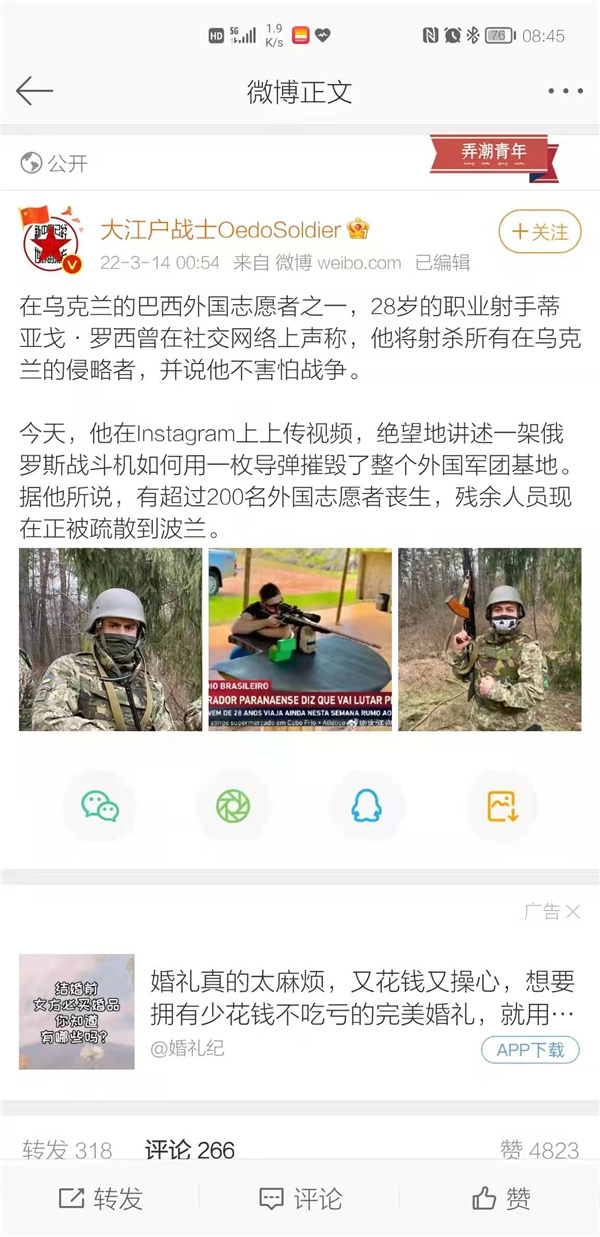This screenshot has height=1237, width=600.
Task: Write a comment via the bottom 评论 button
Action: [300, 1199]
